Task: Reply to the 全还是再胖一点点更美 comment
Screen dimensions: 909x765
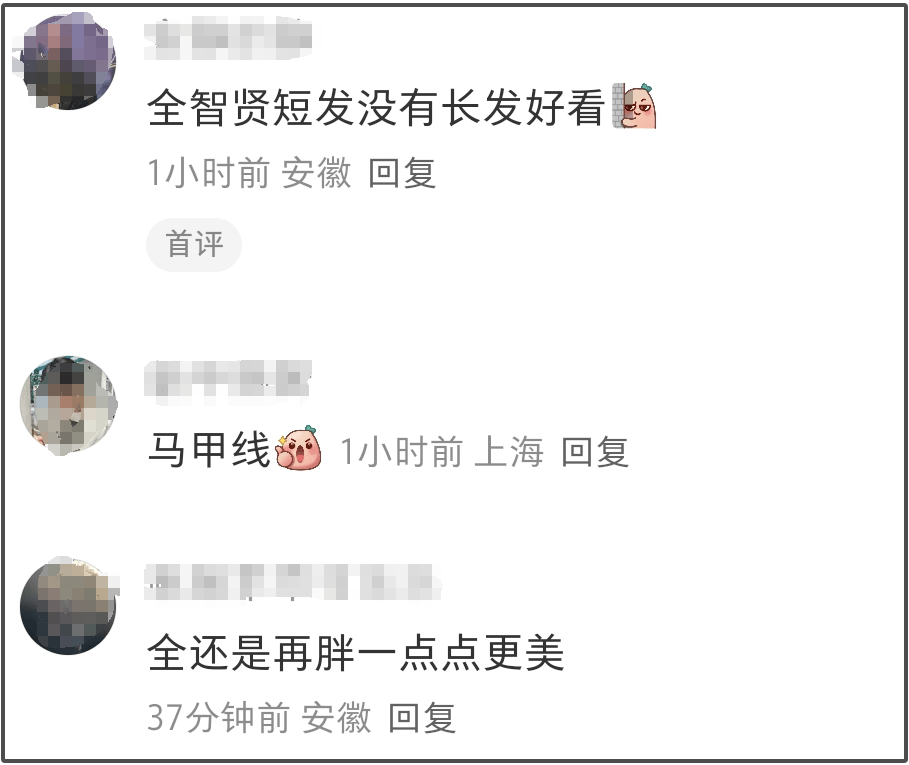Action: 422,717
